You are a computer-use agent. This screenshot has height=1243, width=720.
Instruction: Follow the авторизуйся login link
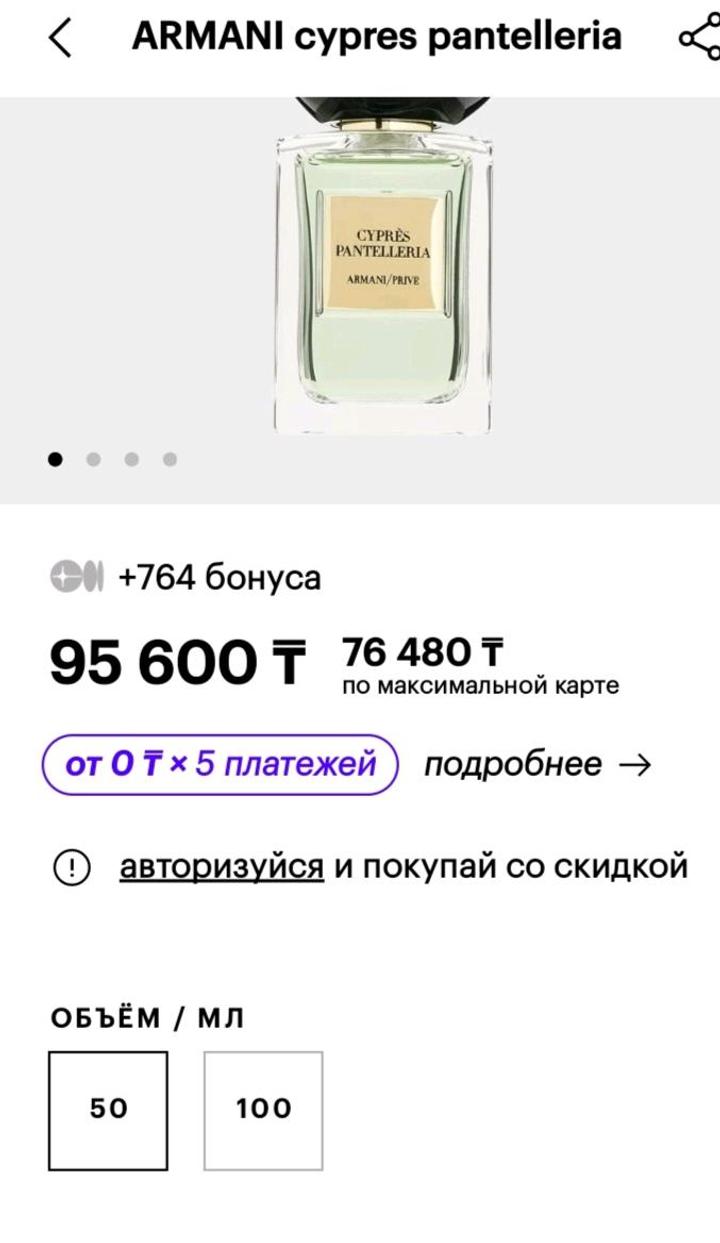(x=221, y=866)
